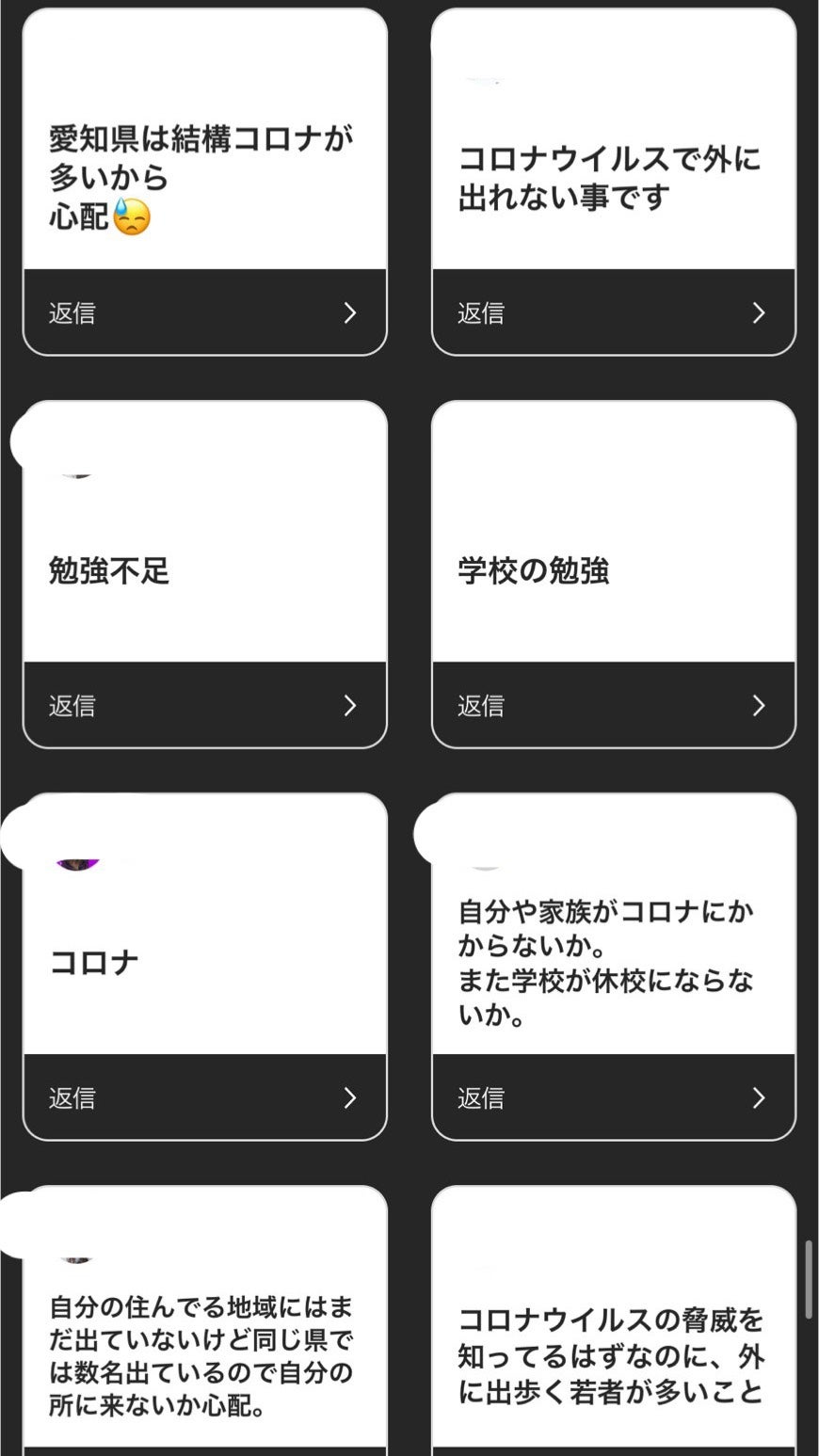Open the chevron on the 勉強不足 card
819x1456 pixels.
[350, 705]
